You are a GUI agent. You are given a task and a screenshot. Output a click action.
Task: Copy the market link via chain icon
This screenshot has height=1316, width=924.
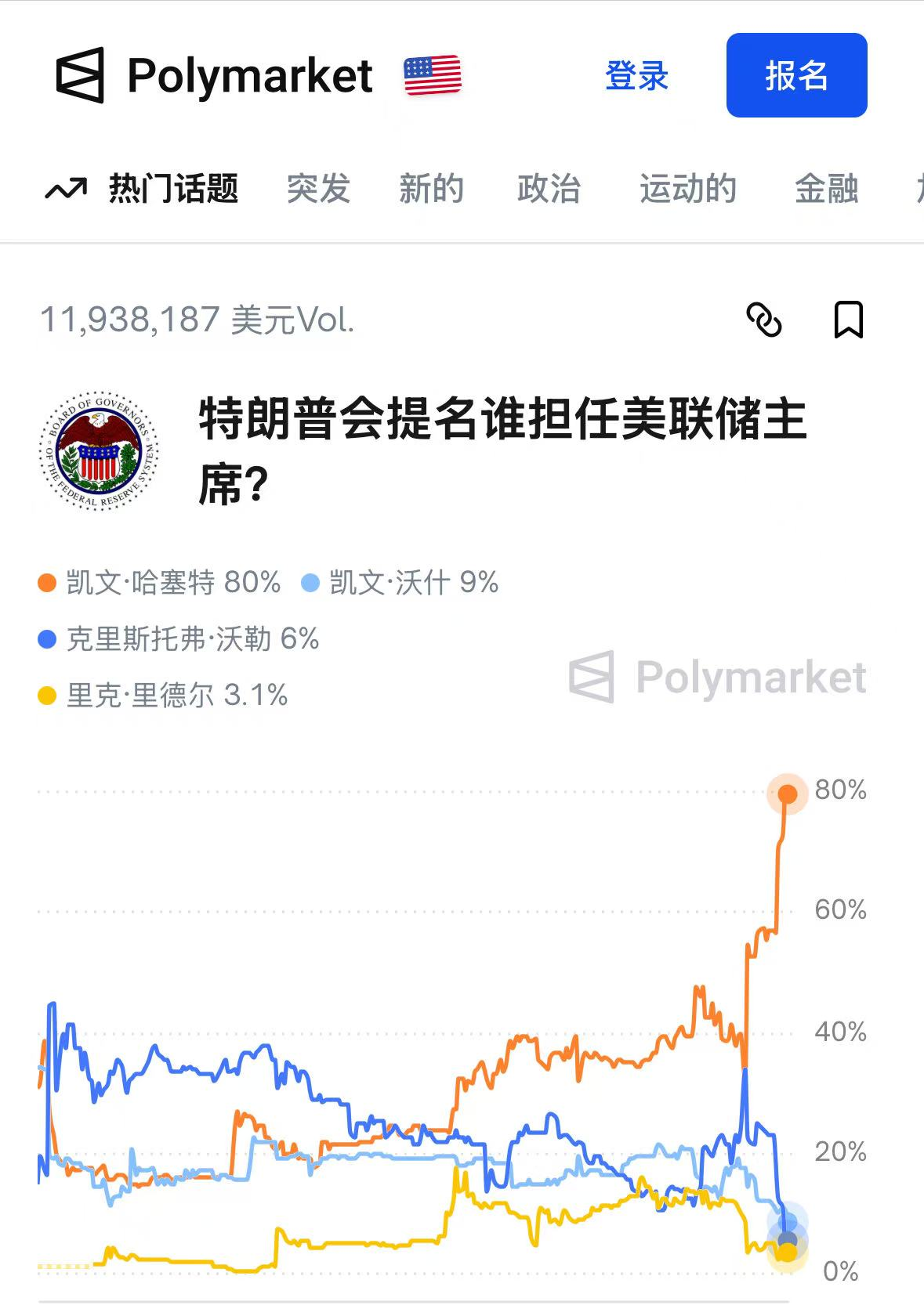click(x=763, y=320)
